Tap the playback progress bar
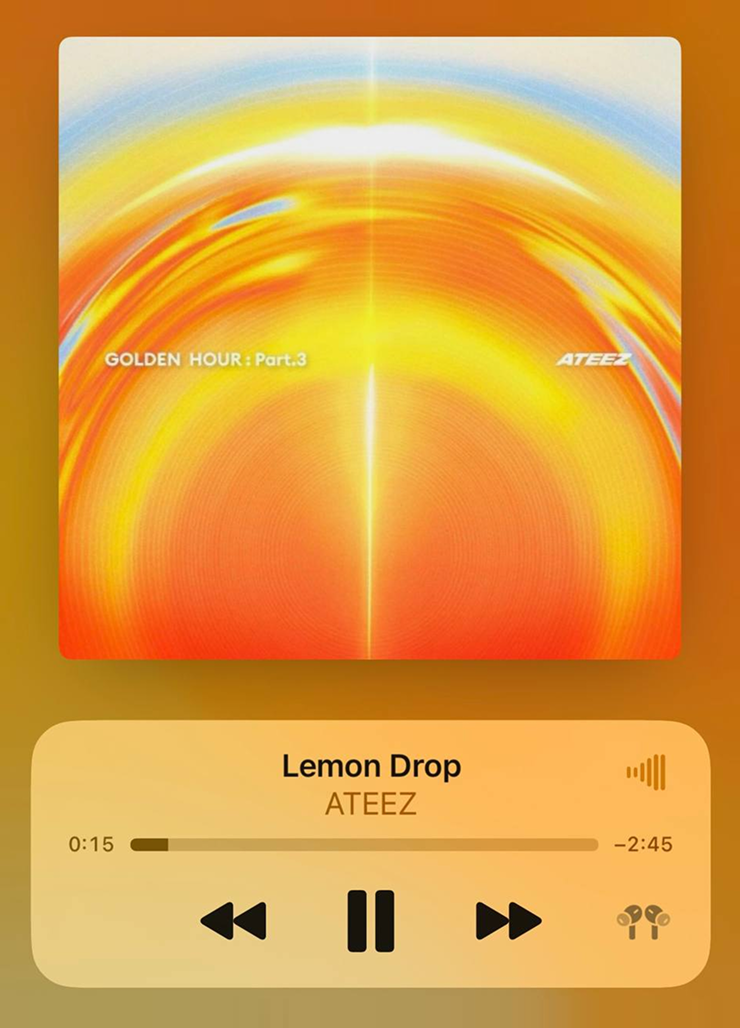 point(364,845)
